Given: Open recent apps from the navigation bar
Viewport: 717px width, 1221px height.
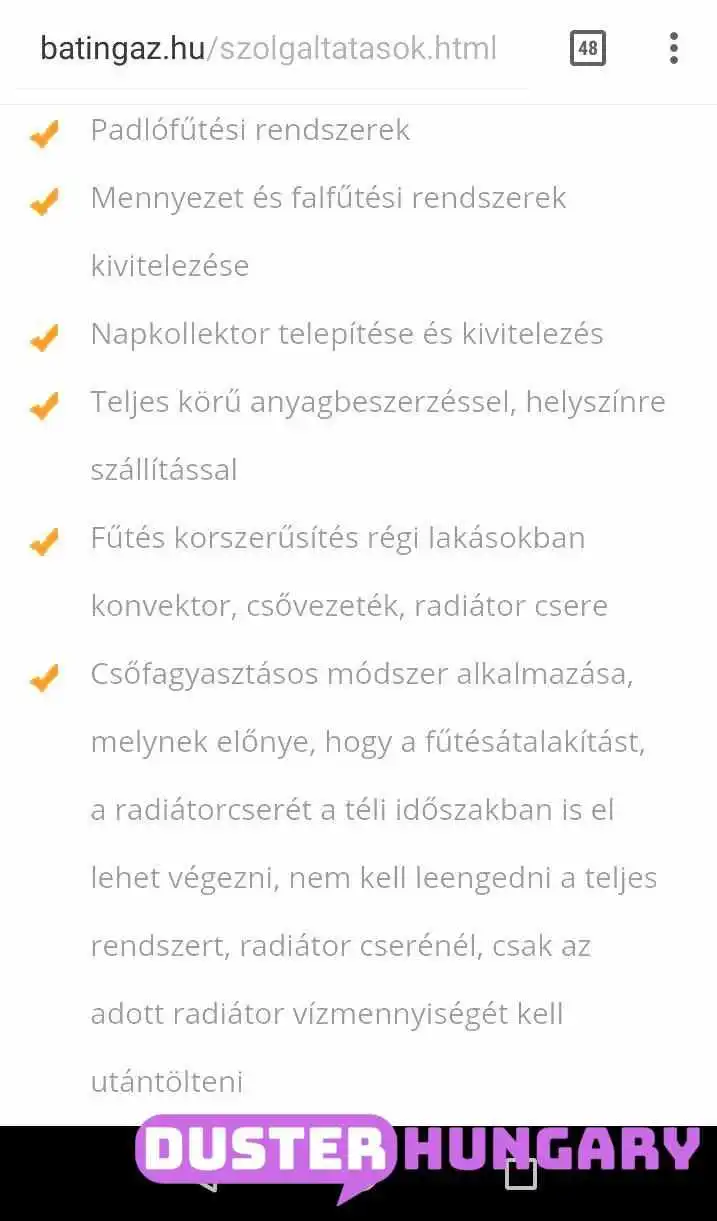Looking at the screenshot, I should point(521,1174).
